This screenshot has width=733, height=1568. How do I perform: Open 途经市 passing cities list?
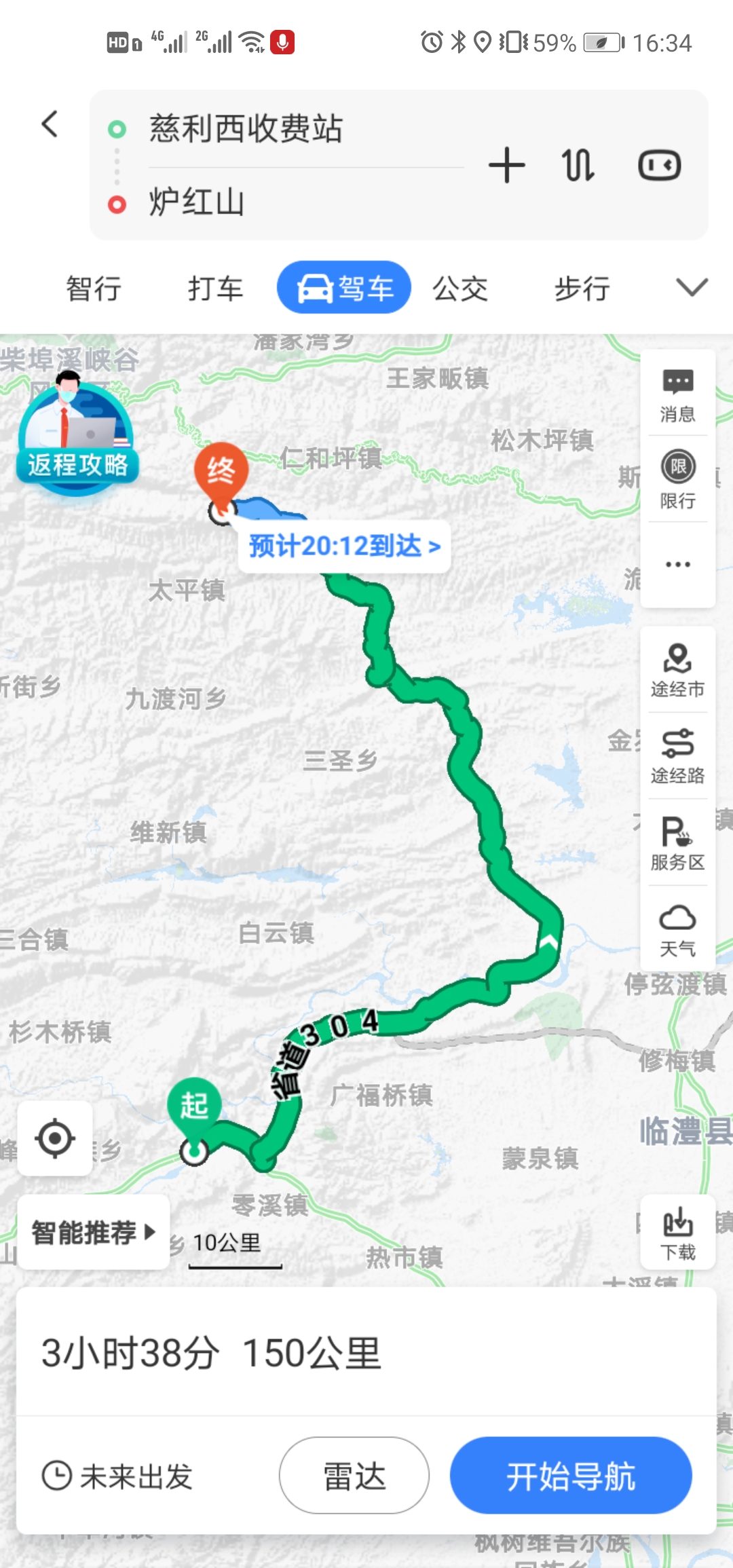click(677, 671)
